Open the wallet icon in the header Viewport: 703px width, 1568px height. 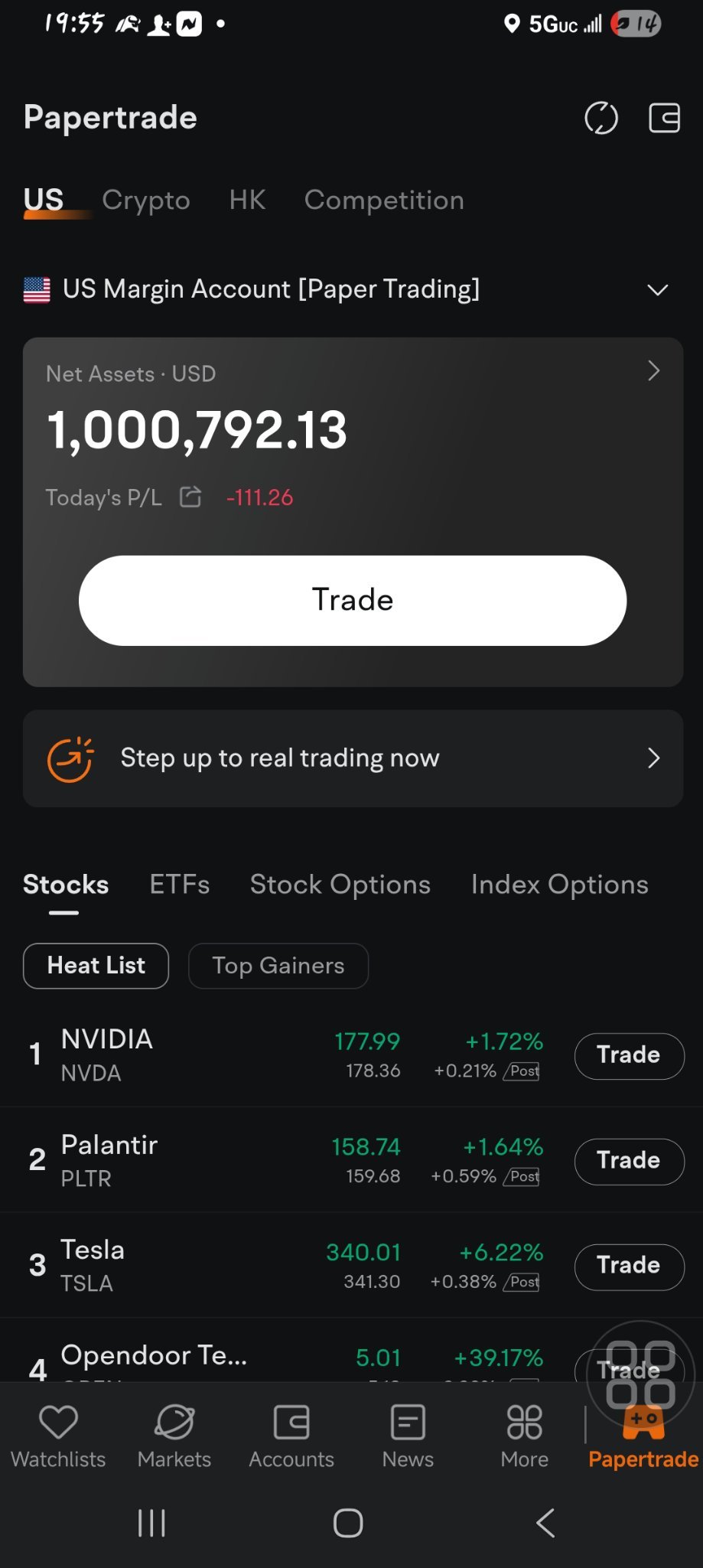pyautogui.click(x=664, y=119)
